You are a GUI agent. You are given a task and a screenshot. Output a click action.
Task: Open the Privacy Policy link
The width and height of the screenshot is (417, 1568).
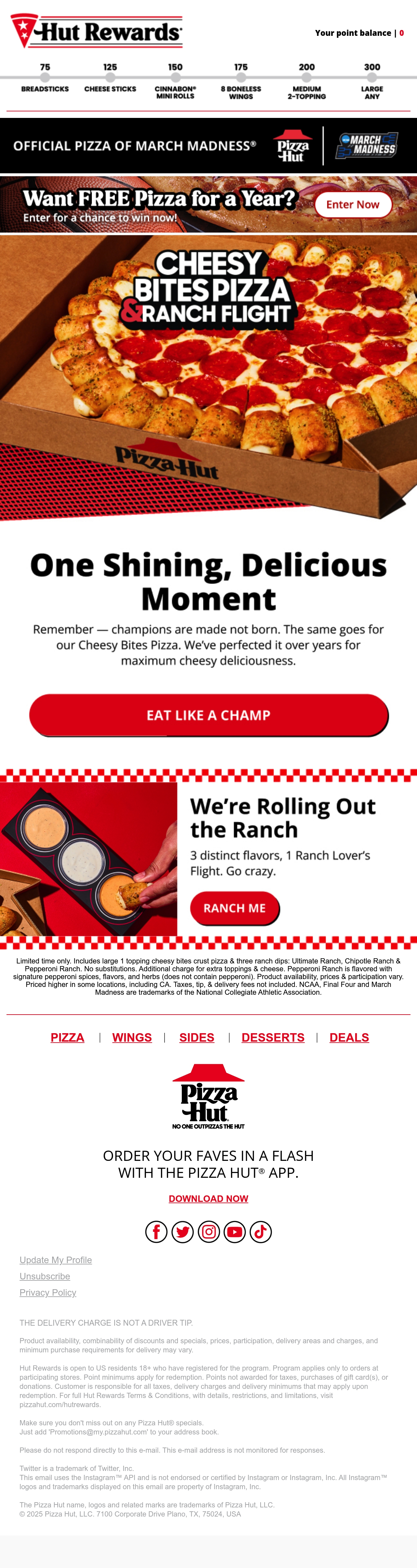(x=48, y=1292)
